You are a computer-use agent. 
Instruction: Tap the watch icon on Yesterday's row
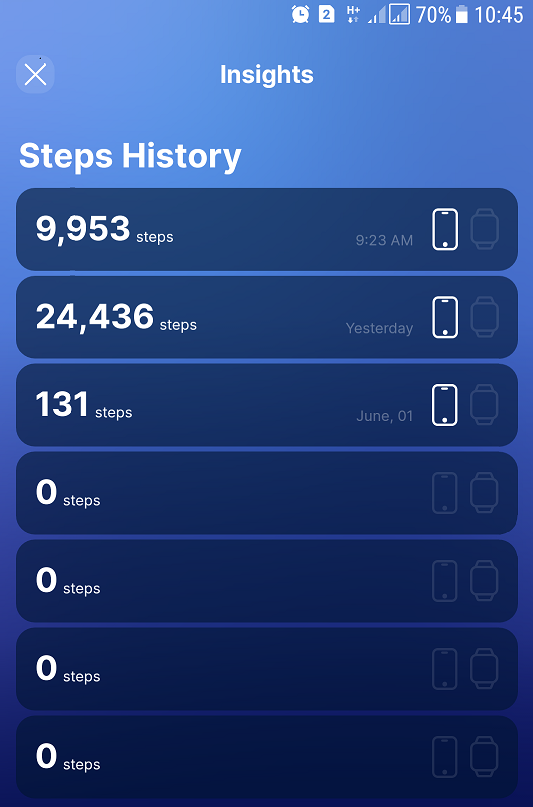coord(485,317)
